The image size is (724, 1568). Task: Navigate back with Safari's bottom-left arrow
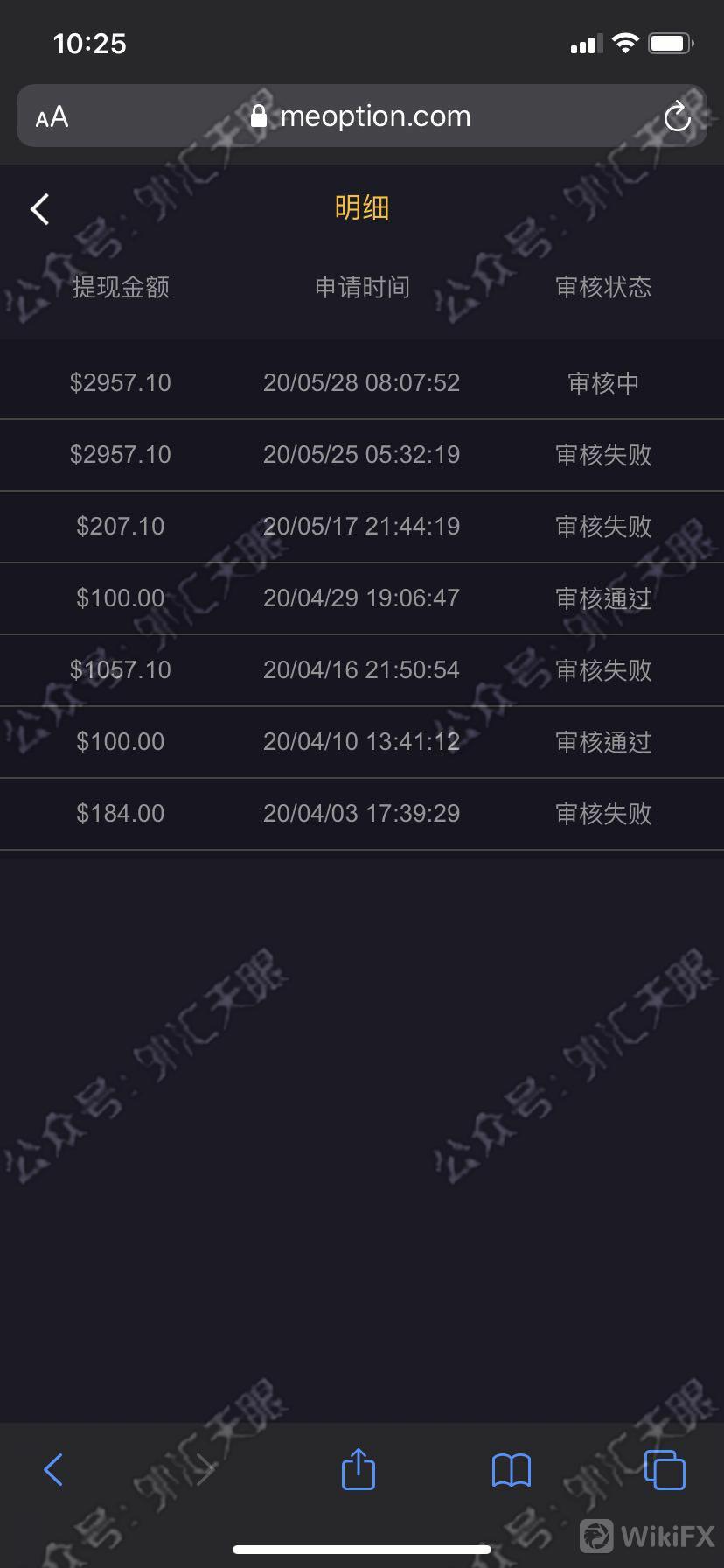[53, 1470]
